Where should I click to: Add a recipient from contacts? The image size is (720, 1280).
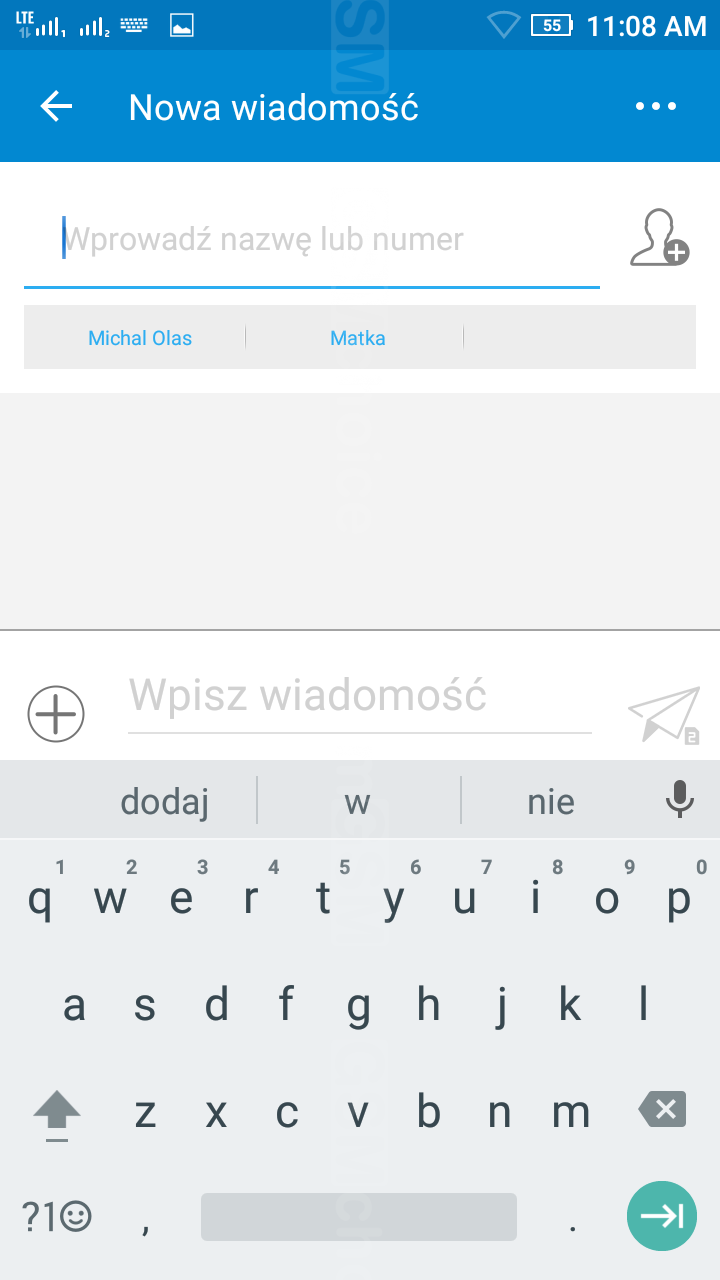pos(660,239)
